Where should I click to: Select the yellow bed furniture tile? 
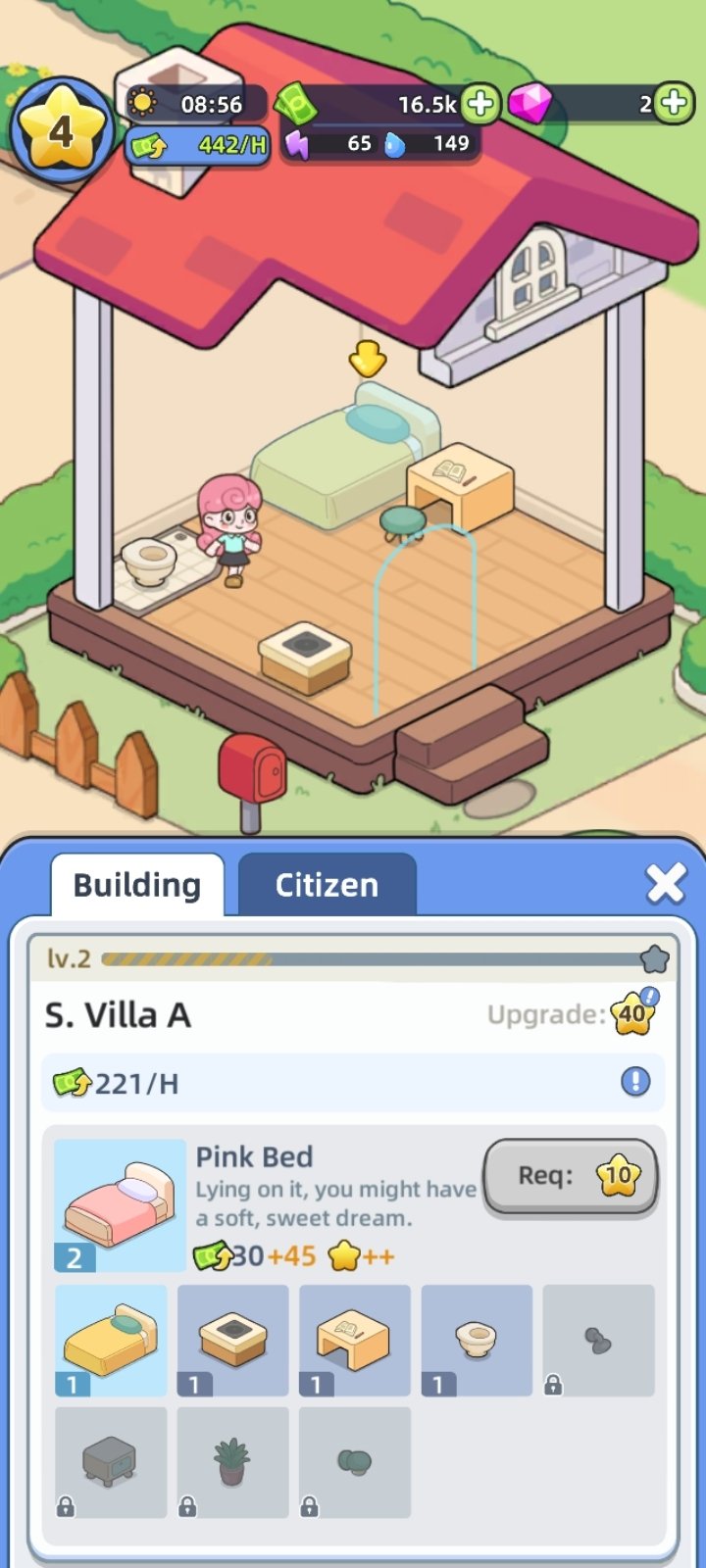111,1340
